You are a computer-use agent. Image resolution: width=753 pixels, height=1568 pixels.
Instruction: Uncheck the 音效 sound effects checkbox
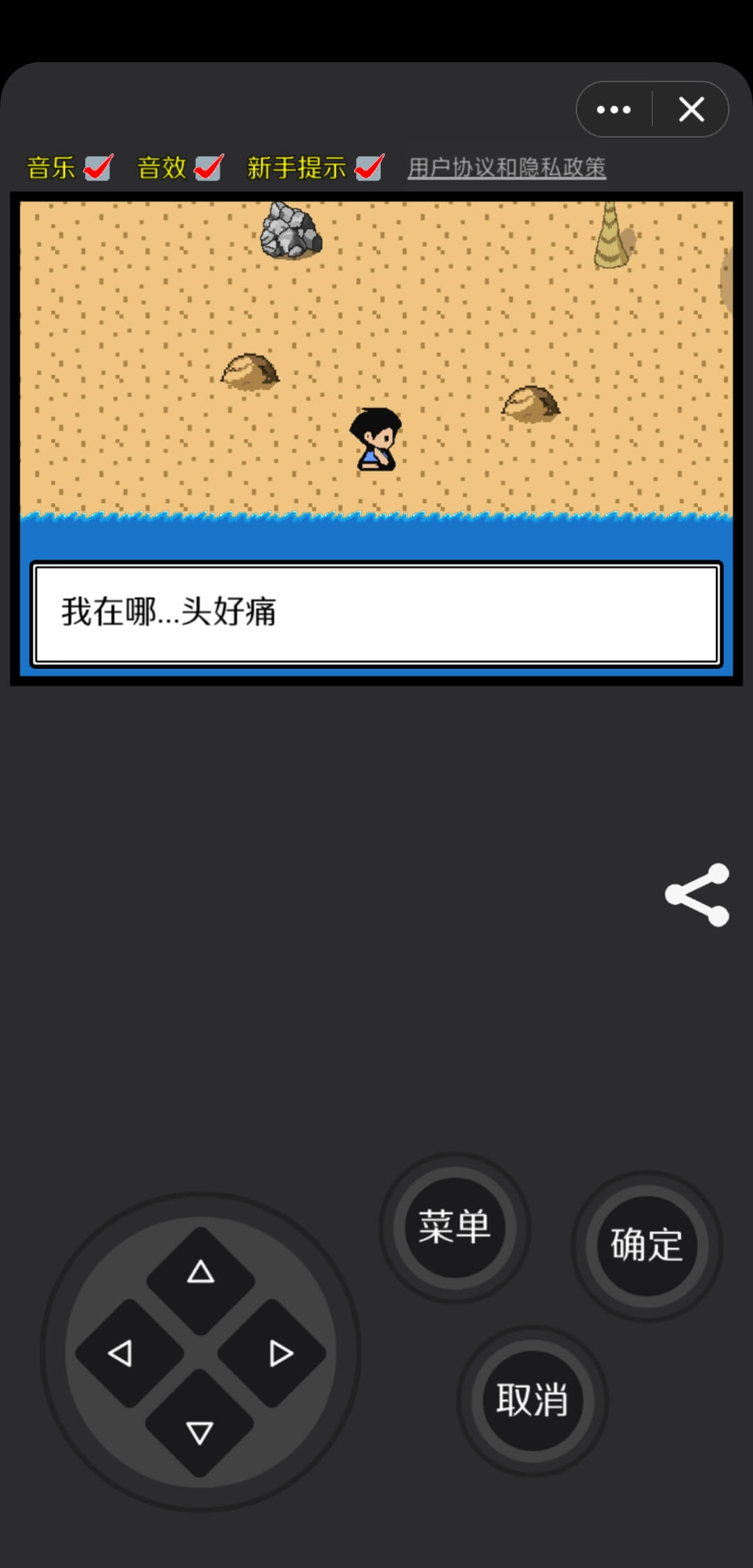point(208,167)
